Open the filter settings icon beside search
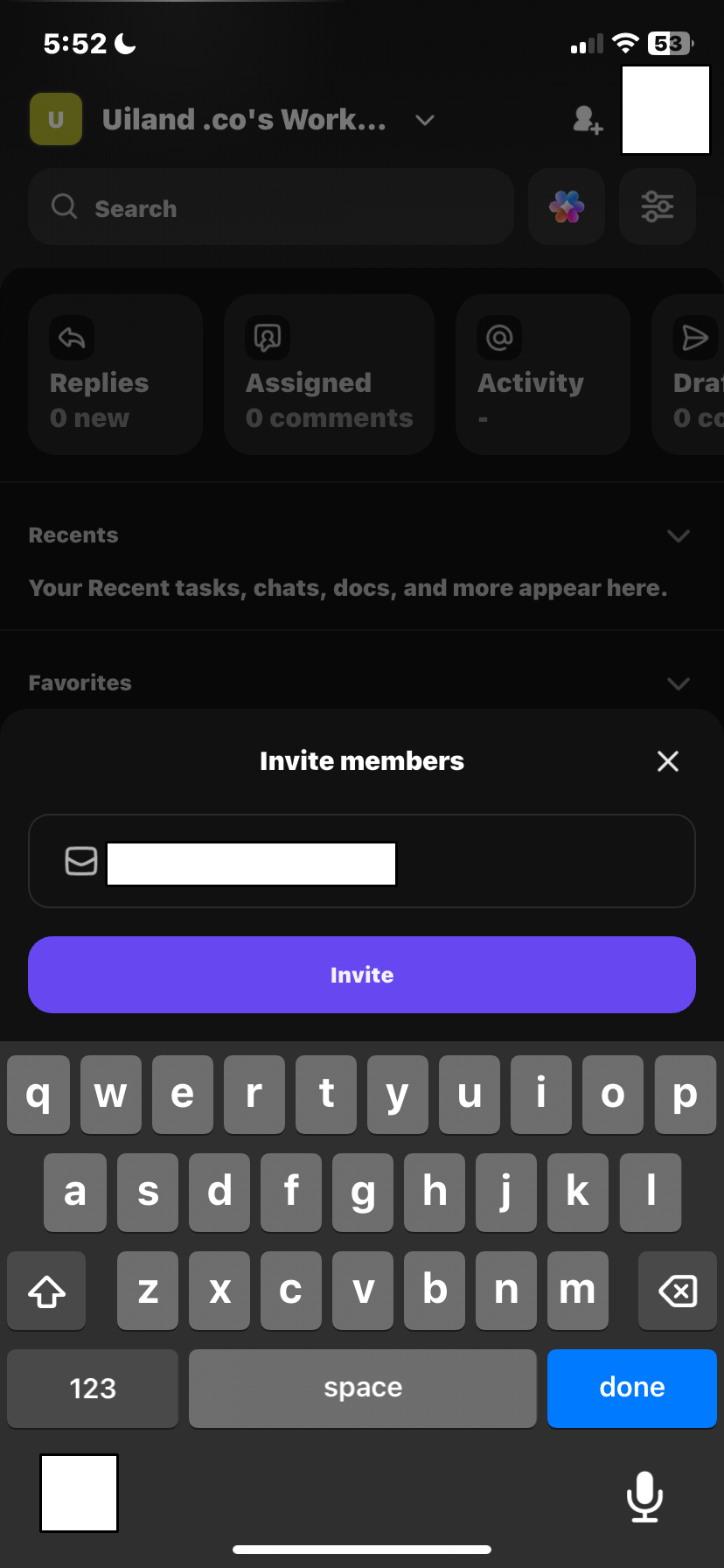724x1568 pixels. point(658,207)
